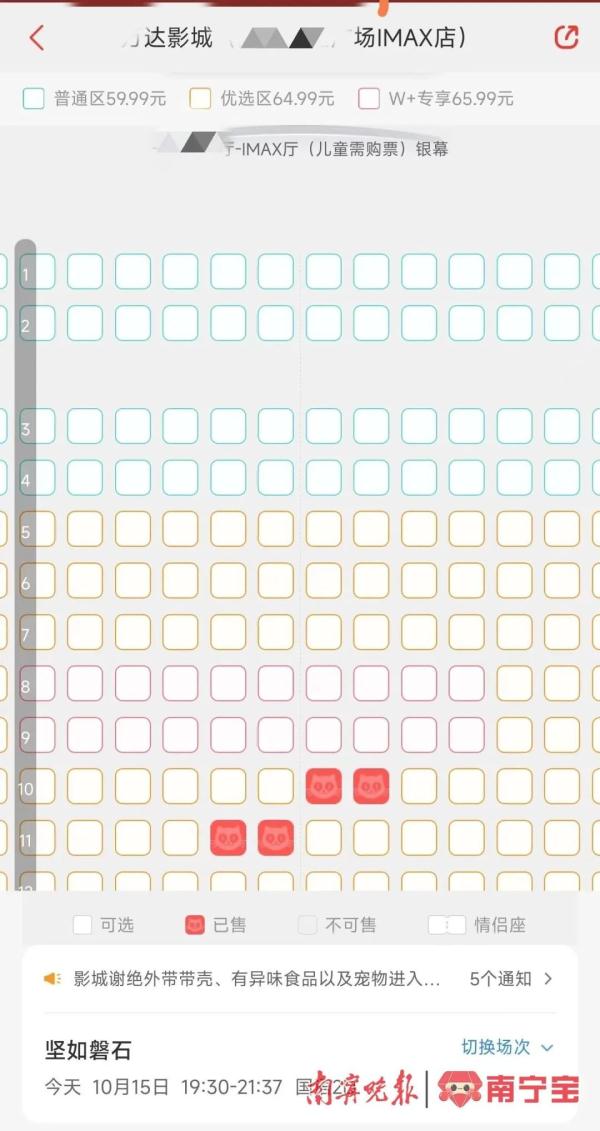Open the 5个通知 cinema notices

click(x=510, y=979)
